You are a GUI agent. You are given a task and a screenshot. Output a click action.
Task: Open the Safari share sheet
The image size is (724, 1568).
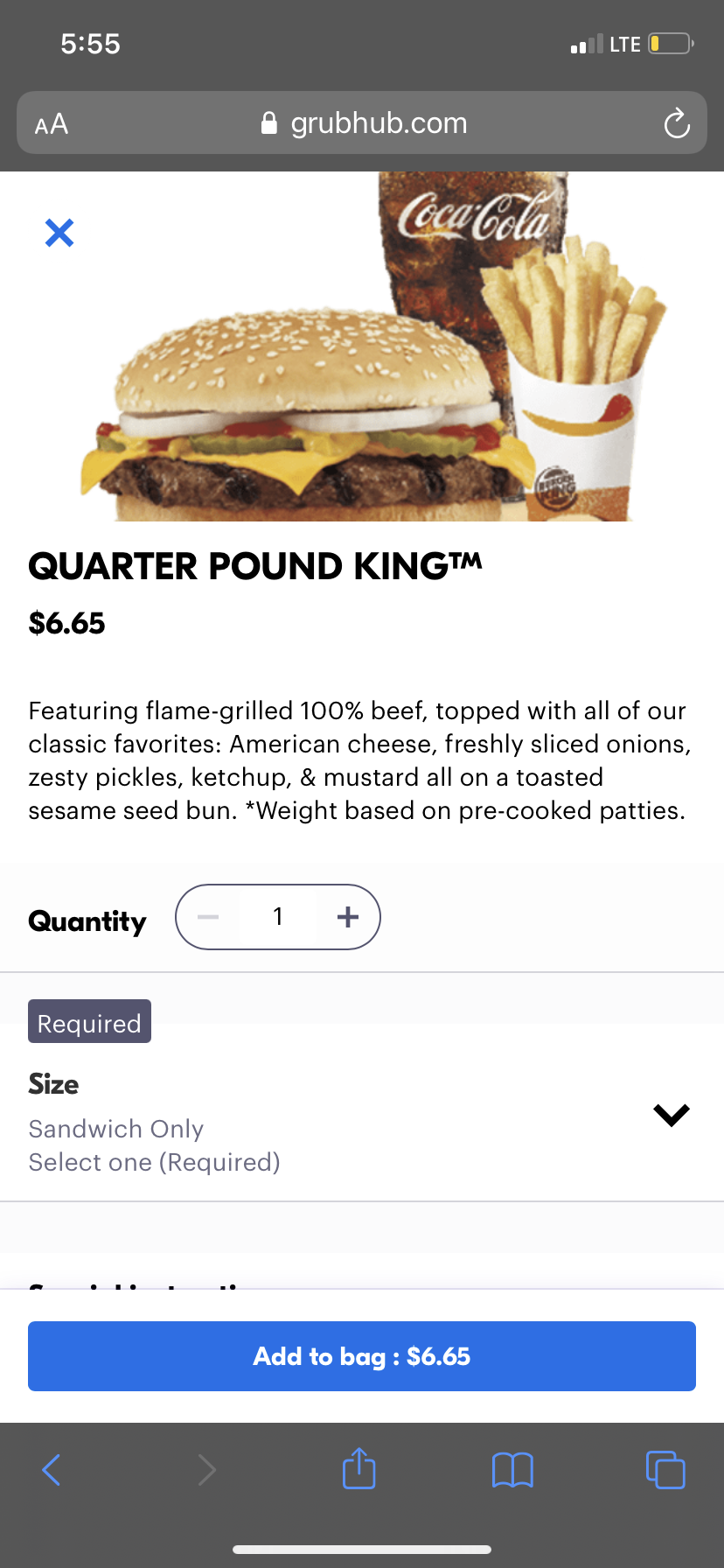359,1469
